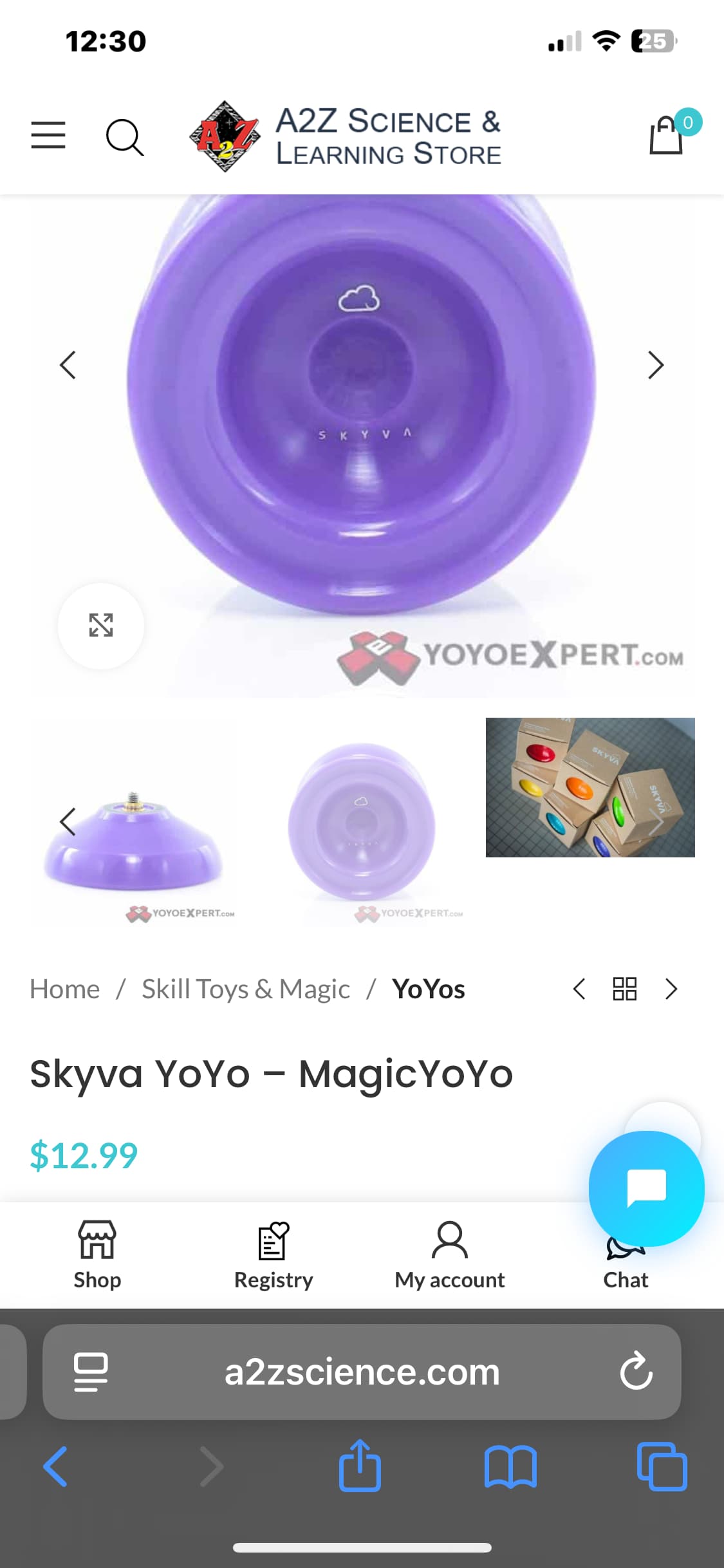Show previous product image
The image size is (724, 1568).
pos(68,365)
